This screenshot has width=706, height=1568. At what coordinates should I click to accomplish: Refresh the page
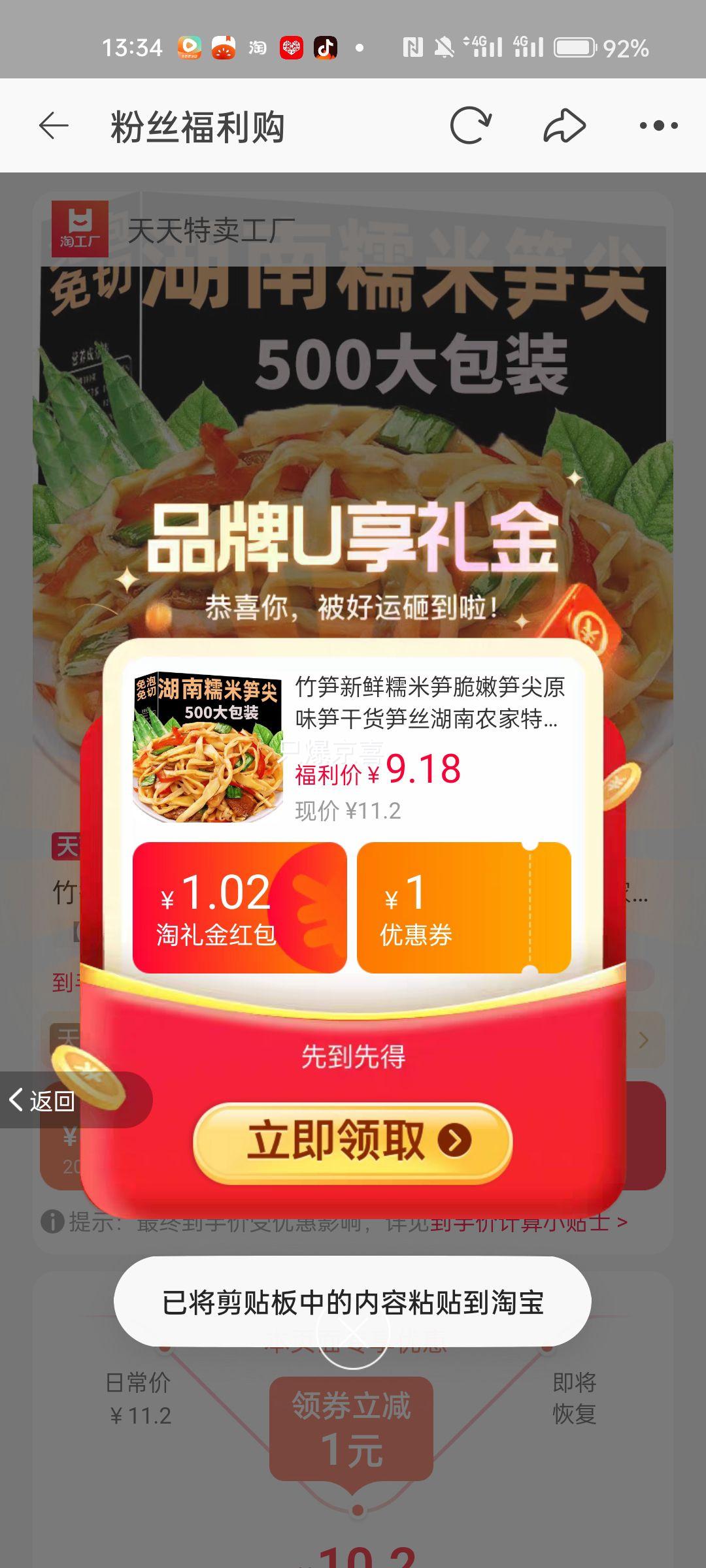(470, 125)
